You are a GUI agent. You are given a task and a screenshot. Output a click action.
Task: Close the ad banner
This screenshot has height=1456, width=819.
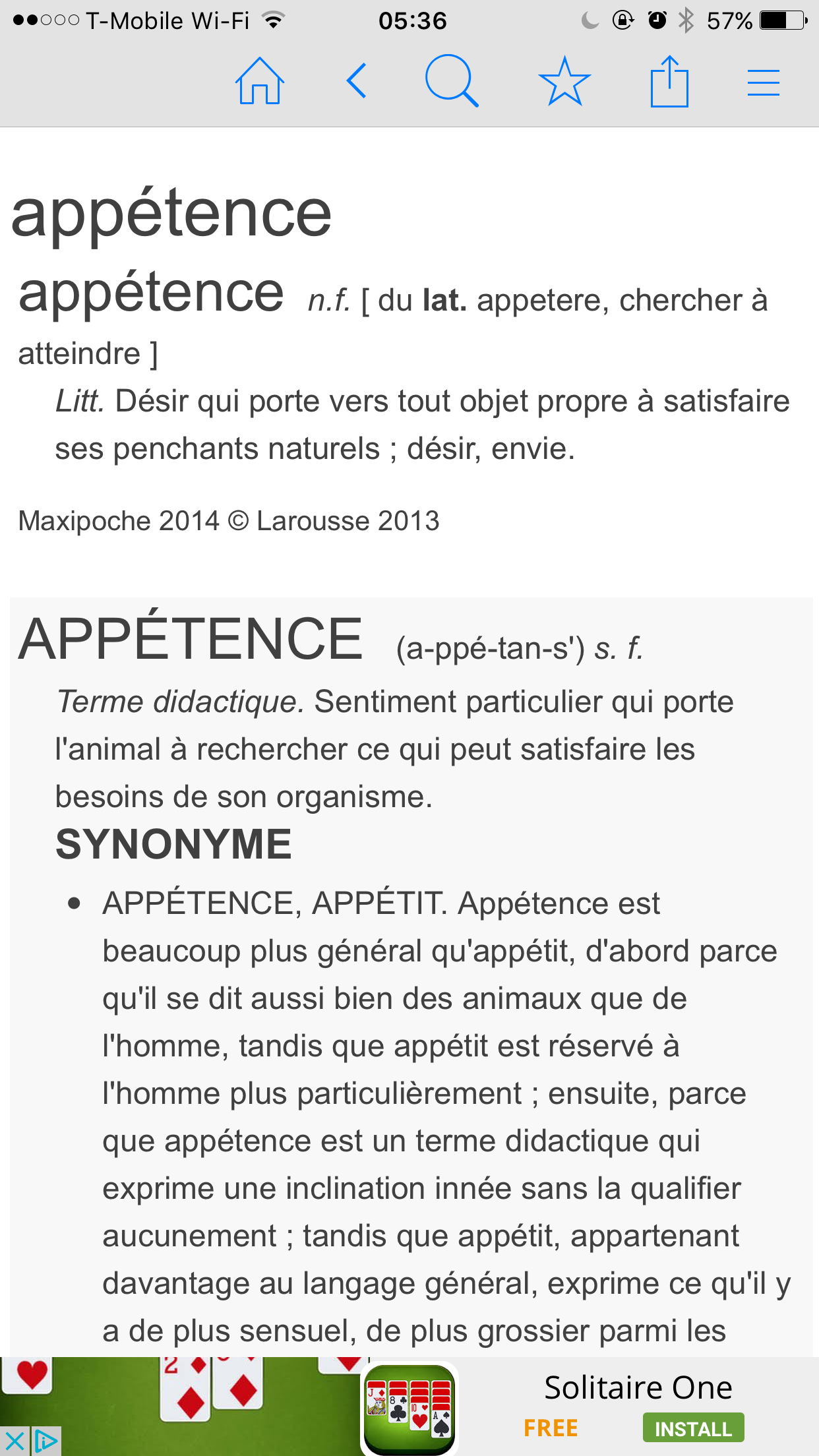click(x=14, y=1441)
